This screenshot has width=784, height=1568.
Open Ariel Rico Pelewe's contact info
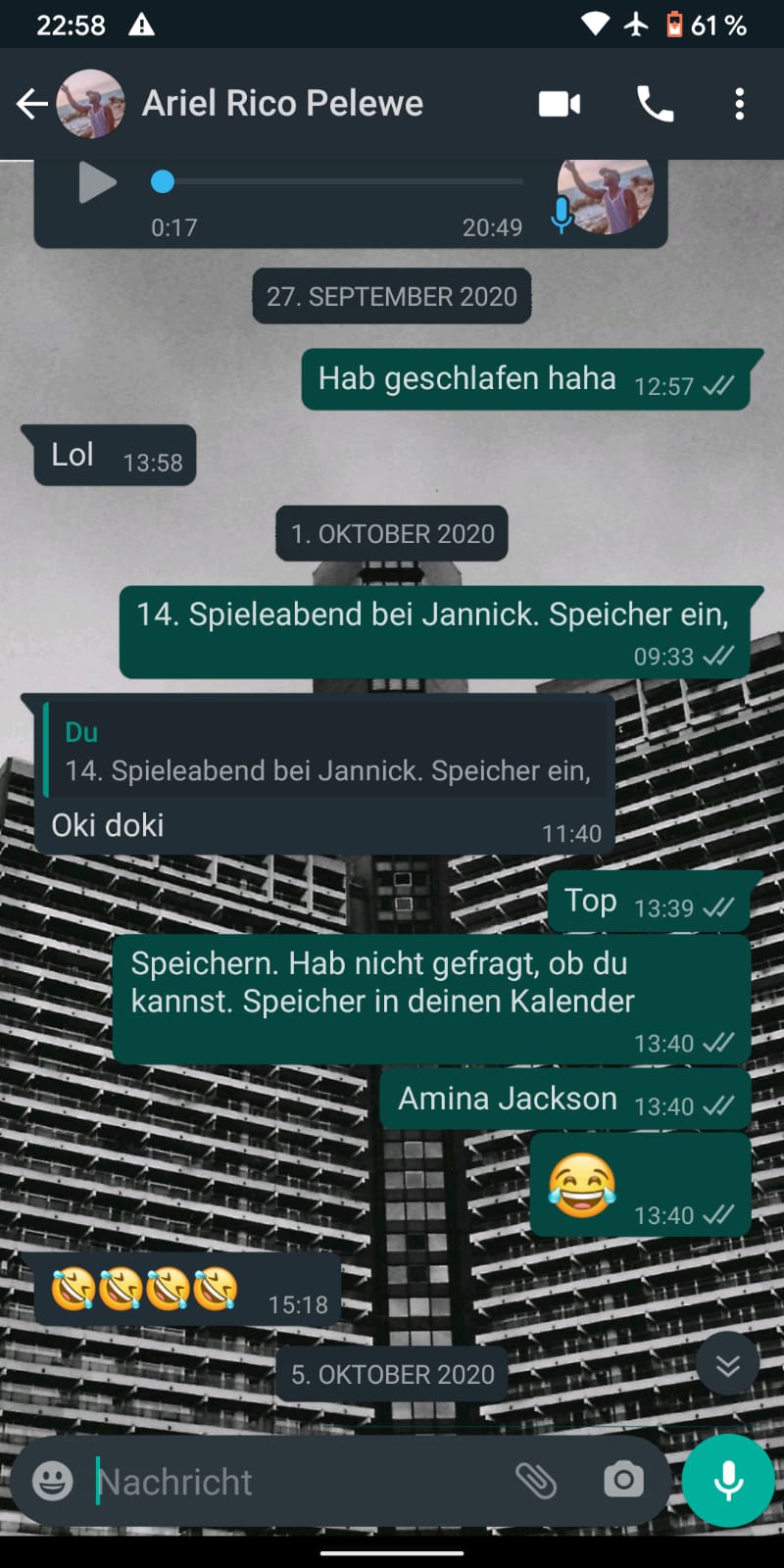(x=282, y=104)
